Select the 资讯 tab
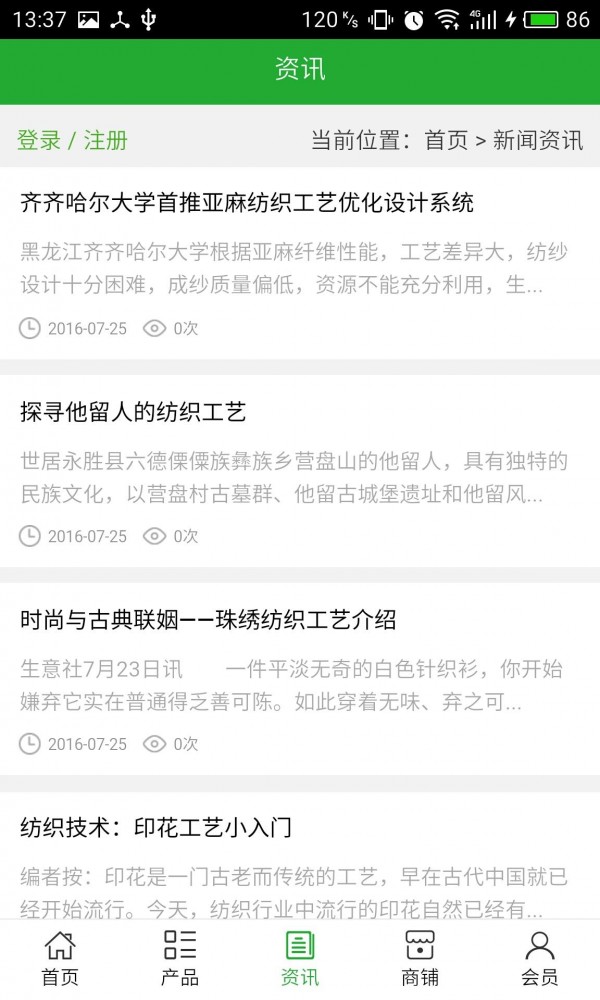The width and height of the screenshot is (600, 1000). click(x=300, y=958)
